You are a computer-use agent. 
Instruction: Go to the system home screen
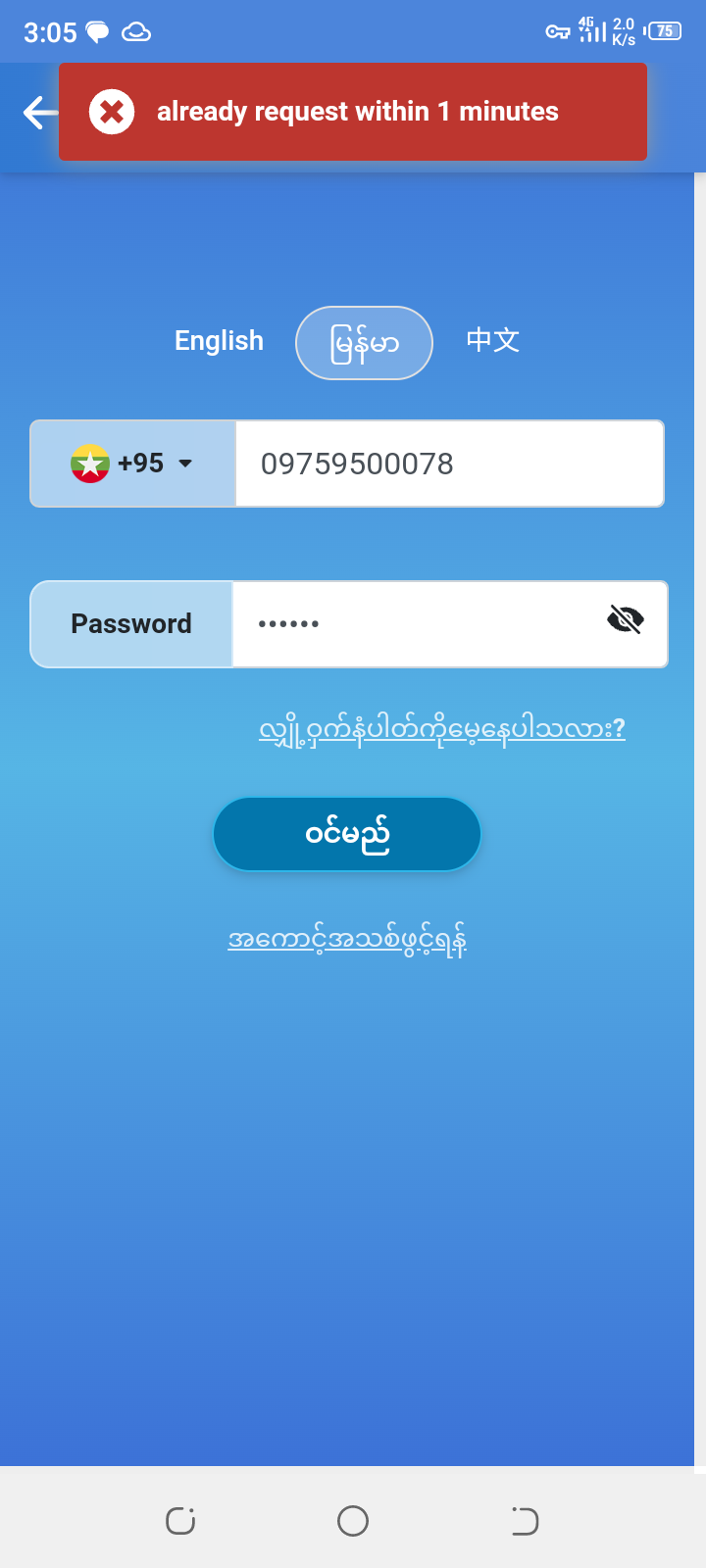click(353, 1521)
